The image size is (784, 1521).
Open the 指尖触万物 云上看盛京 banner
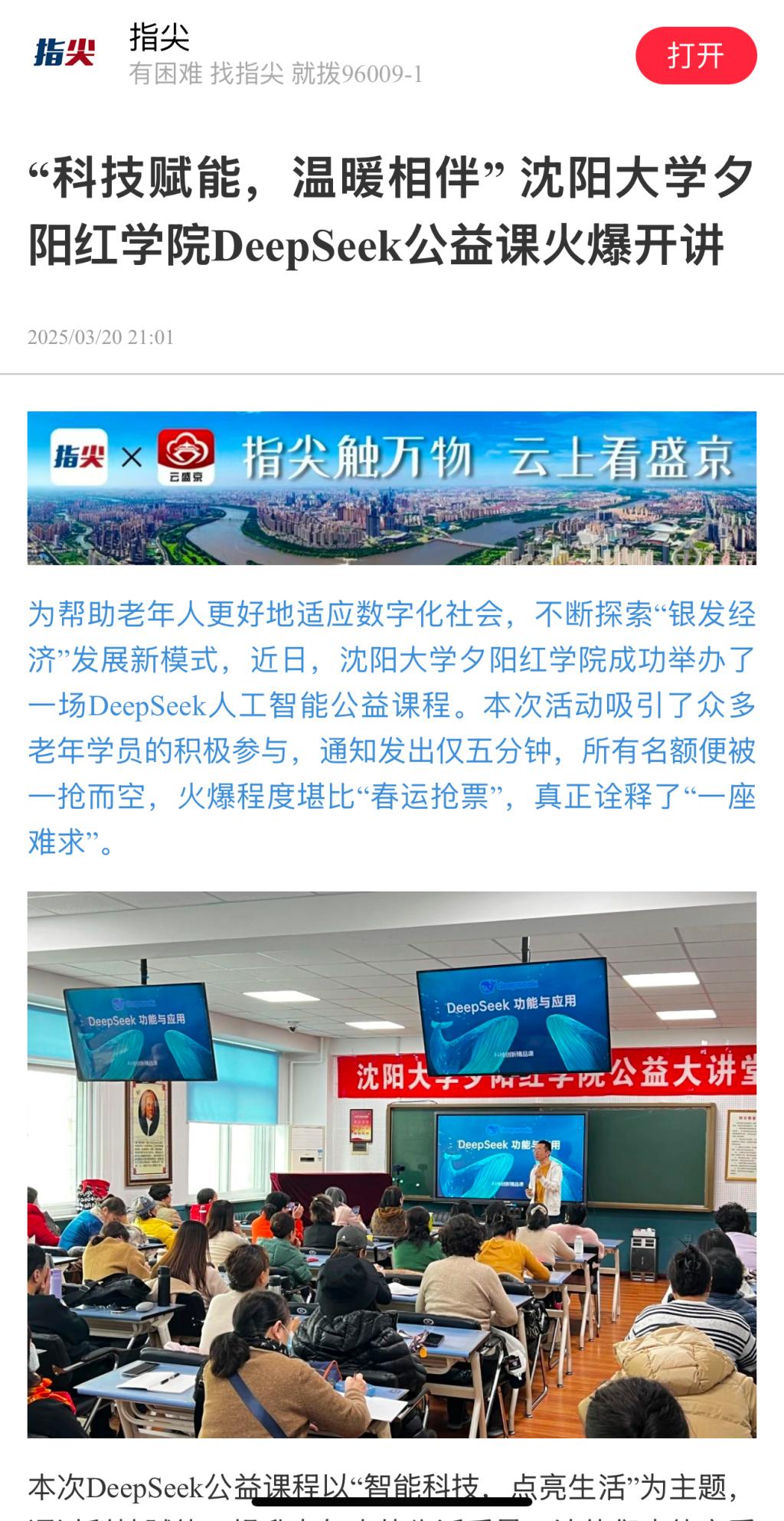coord(391,488)
